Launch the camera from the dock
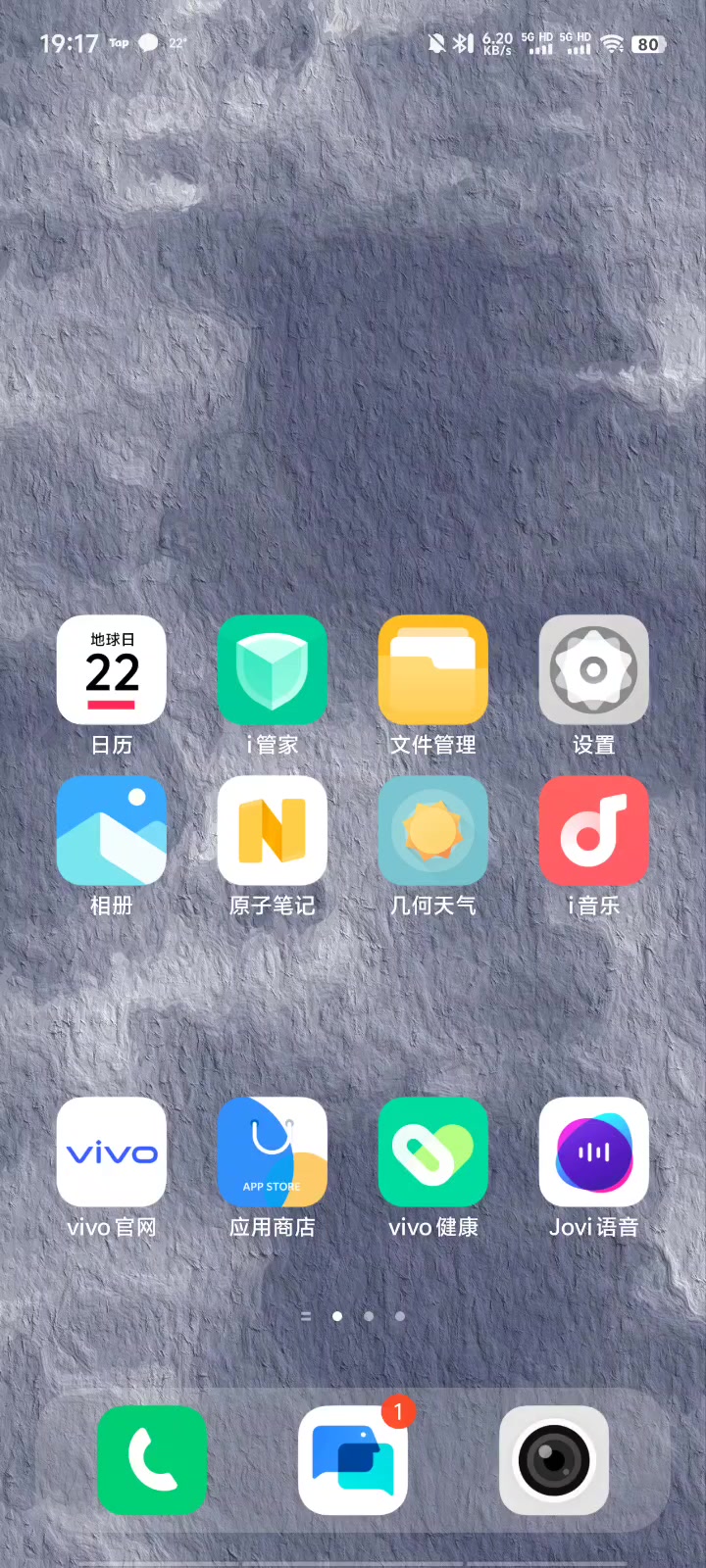The image size is (706, 1568). coord(554,1460)
